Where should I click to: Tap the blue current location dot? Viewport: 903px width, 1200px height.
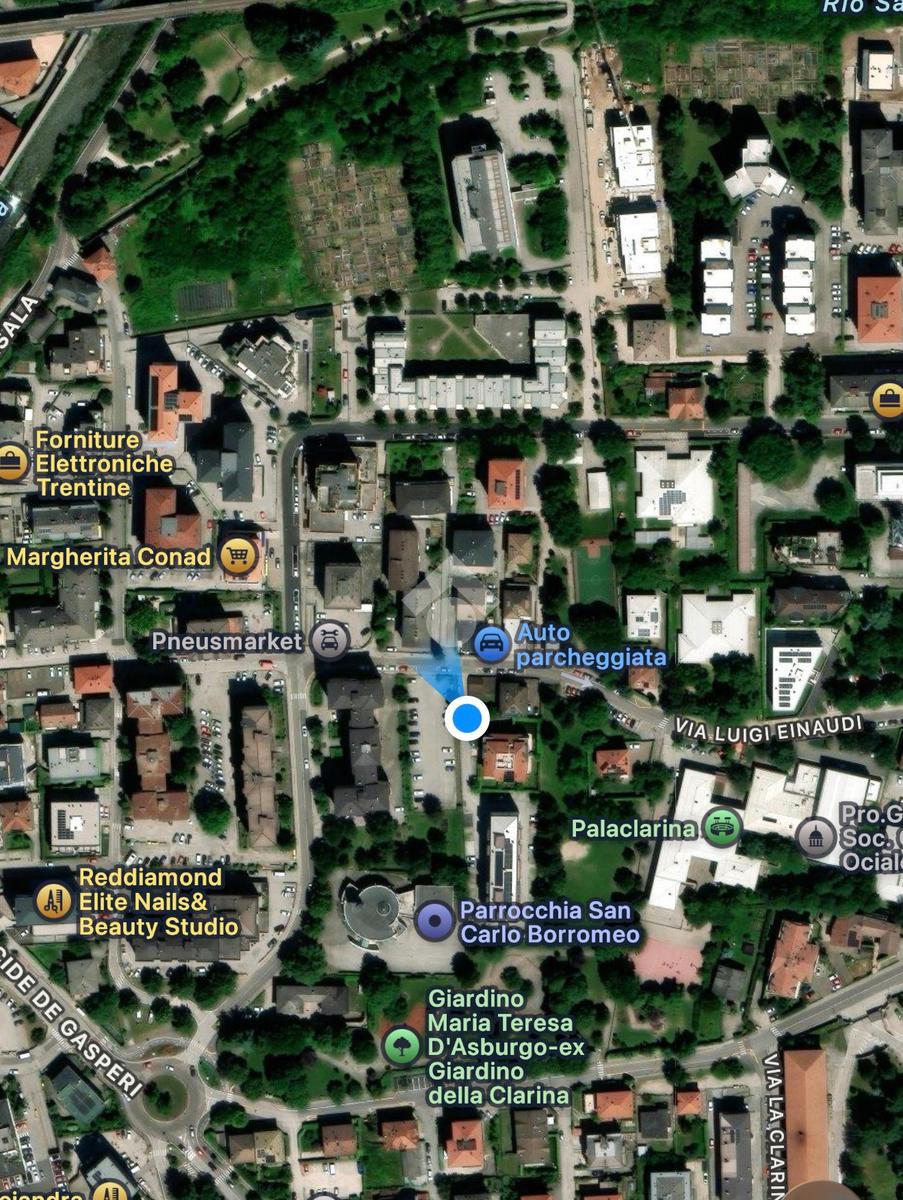[466, 718]
